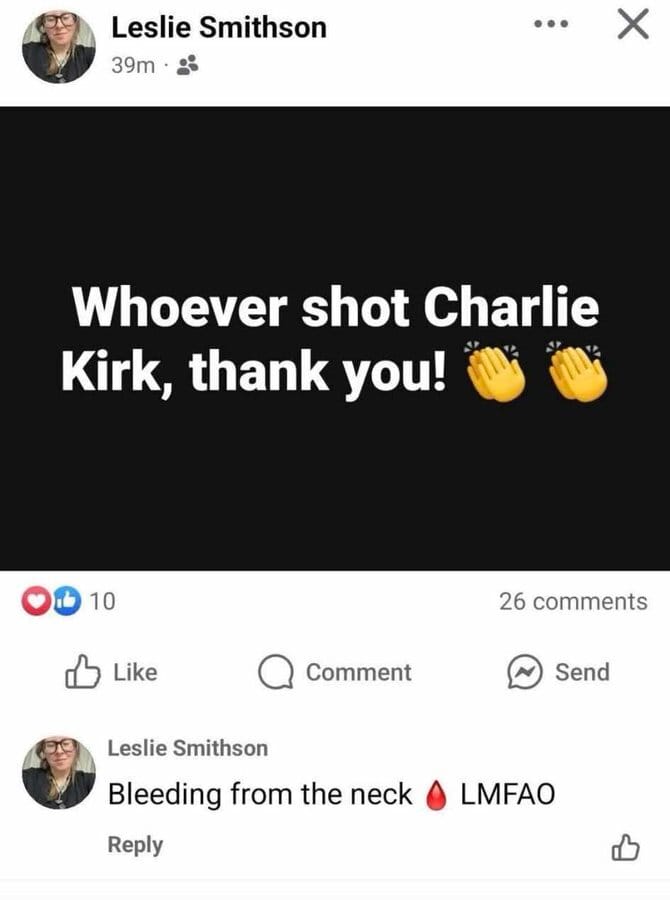Open Leslie Smithson's profile from the header name
This screenshot has height=900, width=670.
click(x=219, y=27)
